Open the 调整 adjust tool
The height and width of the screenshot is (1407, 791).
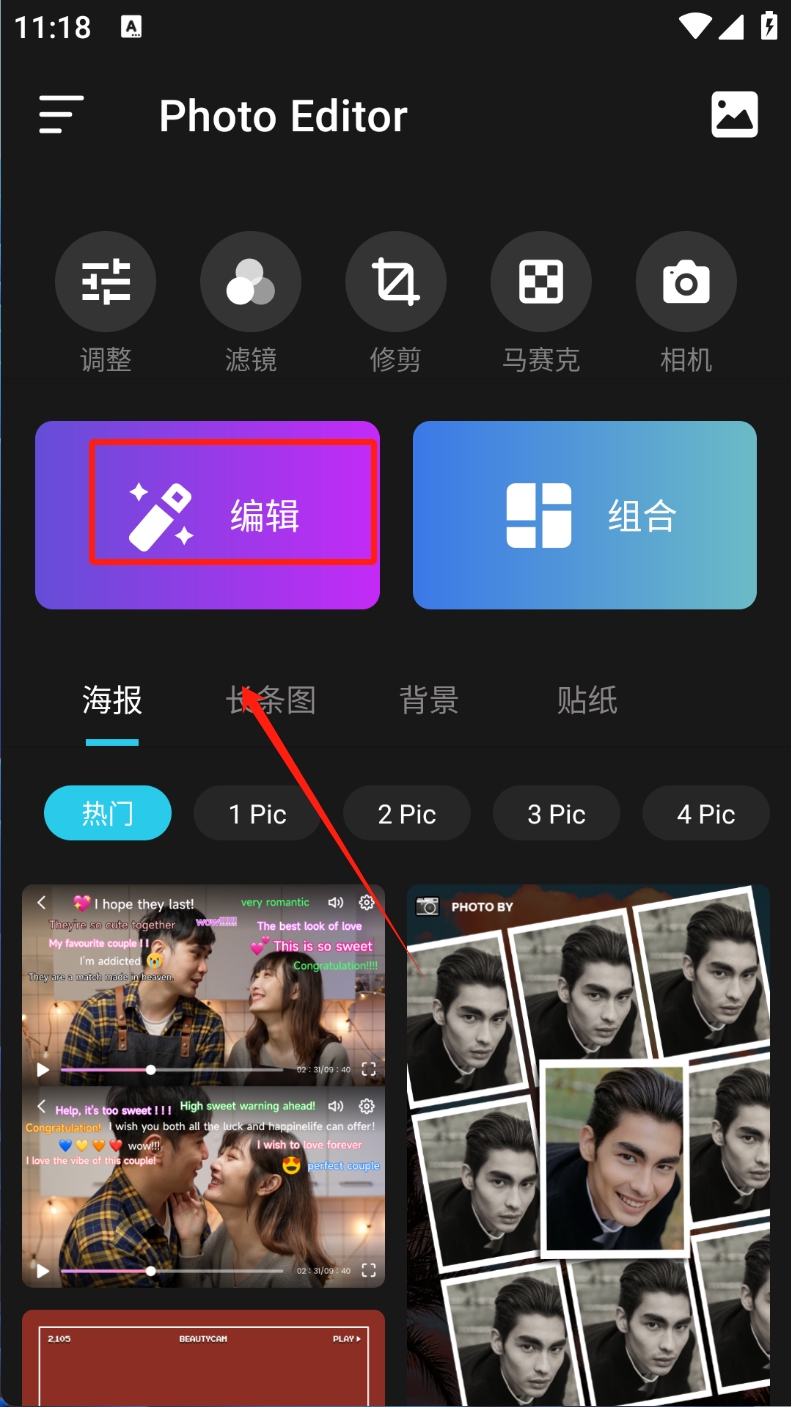[106, 283]
